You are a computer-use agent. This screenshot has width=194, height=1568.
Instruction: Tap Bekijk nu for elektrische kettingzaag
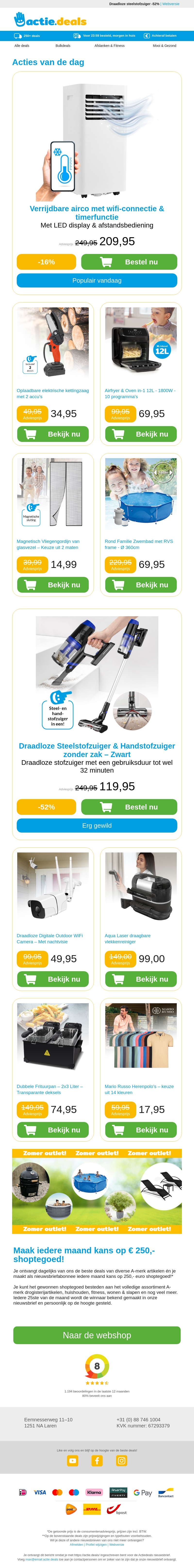(53, 434)
